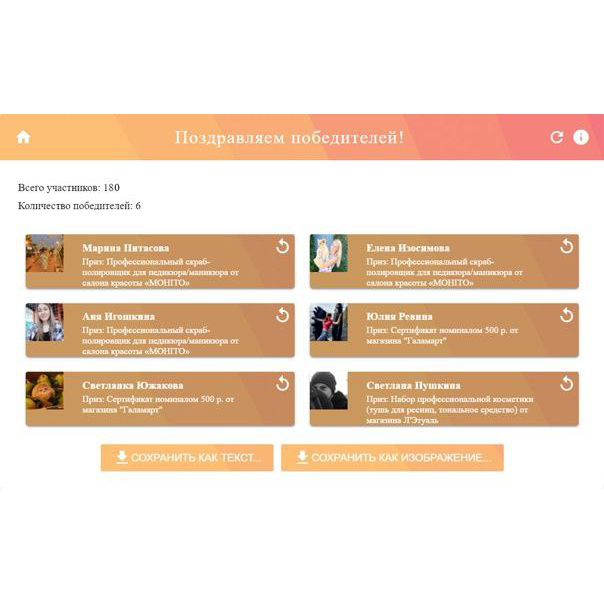The width and height of the screenshot is (604, 604).
Task: Re-draw winner Елена Изосимова
Action: coord(566,246)
